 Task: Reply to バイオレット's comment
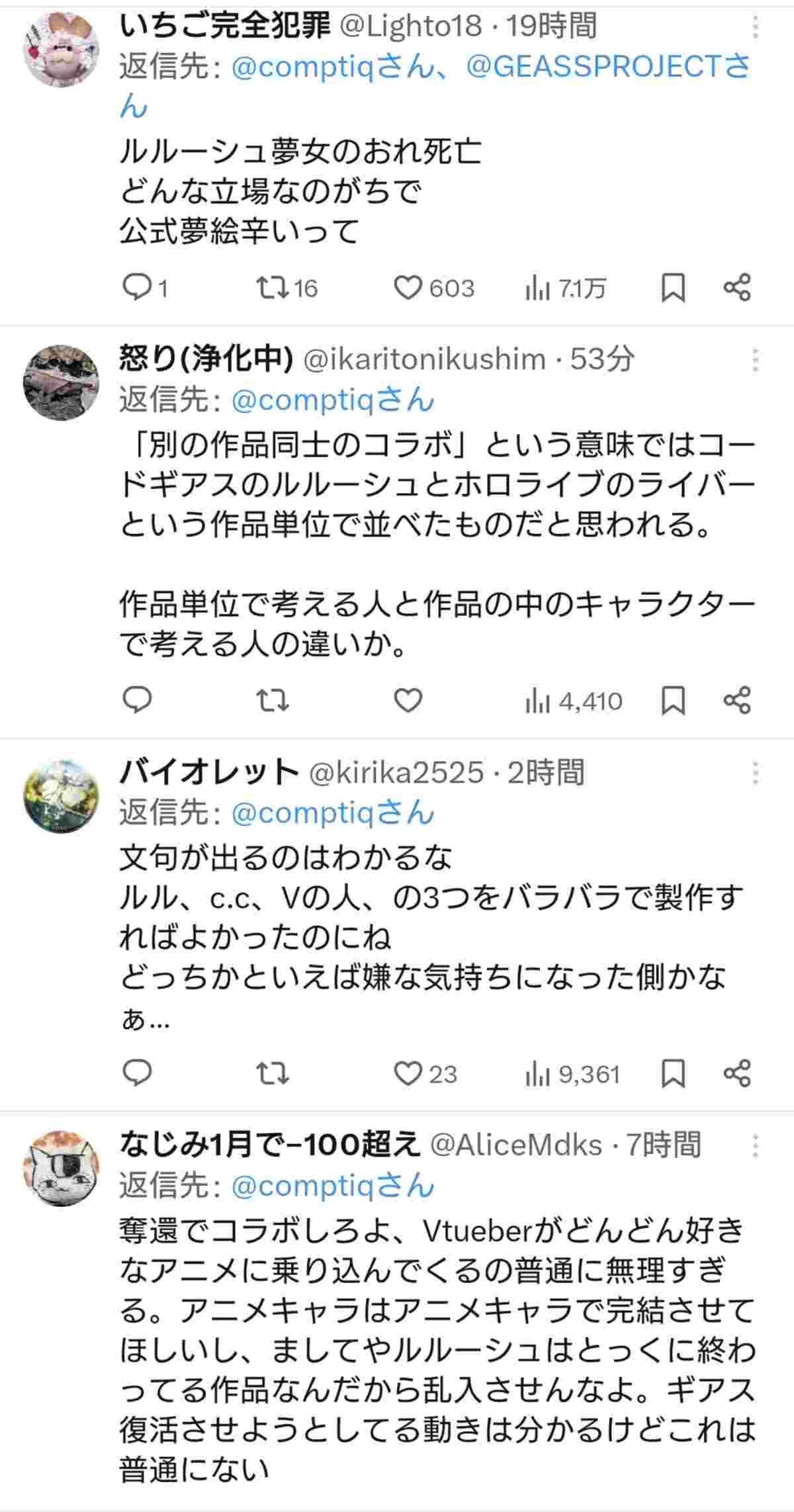[x=138, y=1074]
